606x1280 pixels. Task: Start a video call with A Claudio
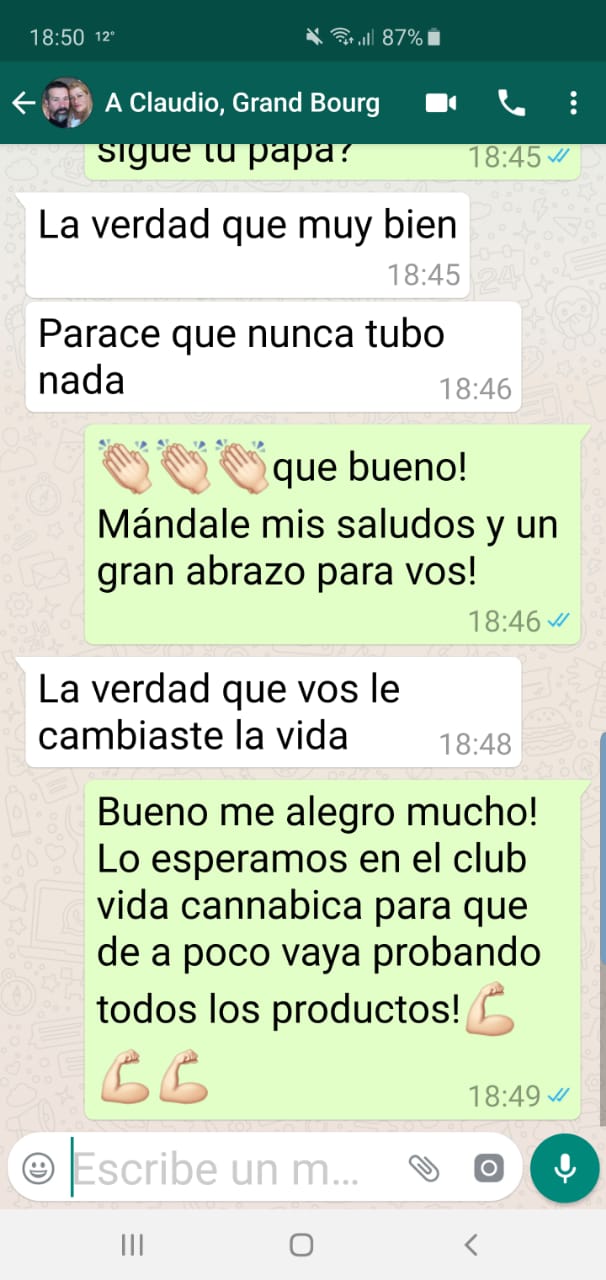441,103
